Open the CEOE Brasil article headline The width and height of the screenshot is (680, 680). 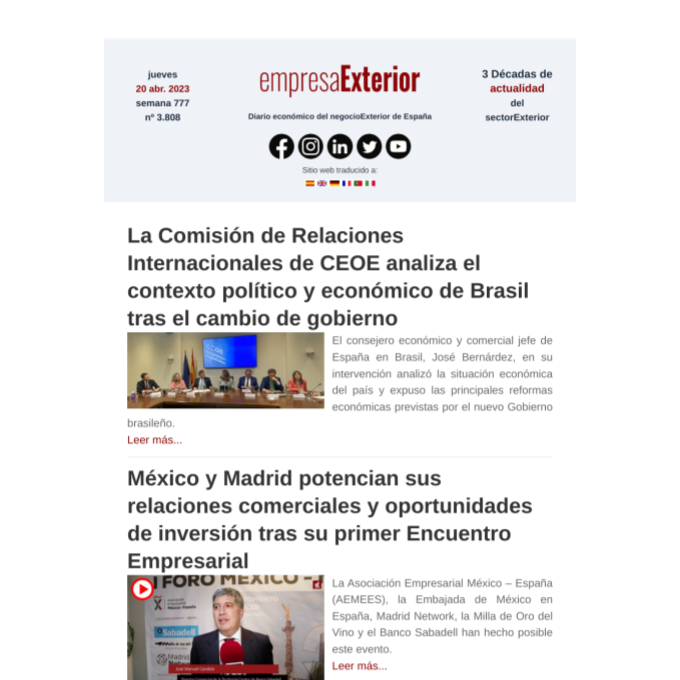(x=327, y=277)
